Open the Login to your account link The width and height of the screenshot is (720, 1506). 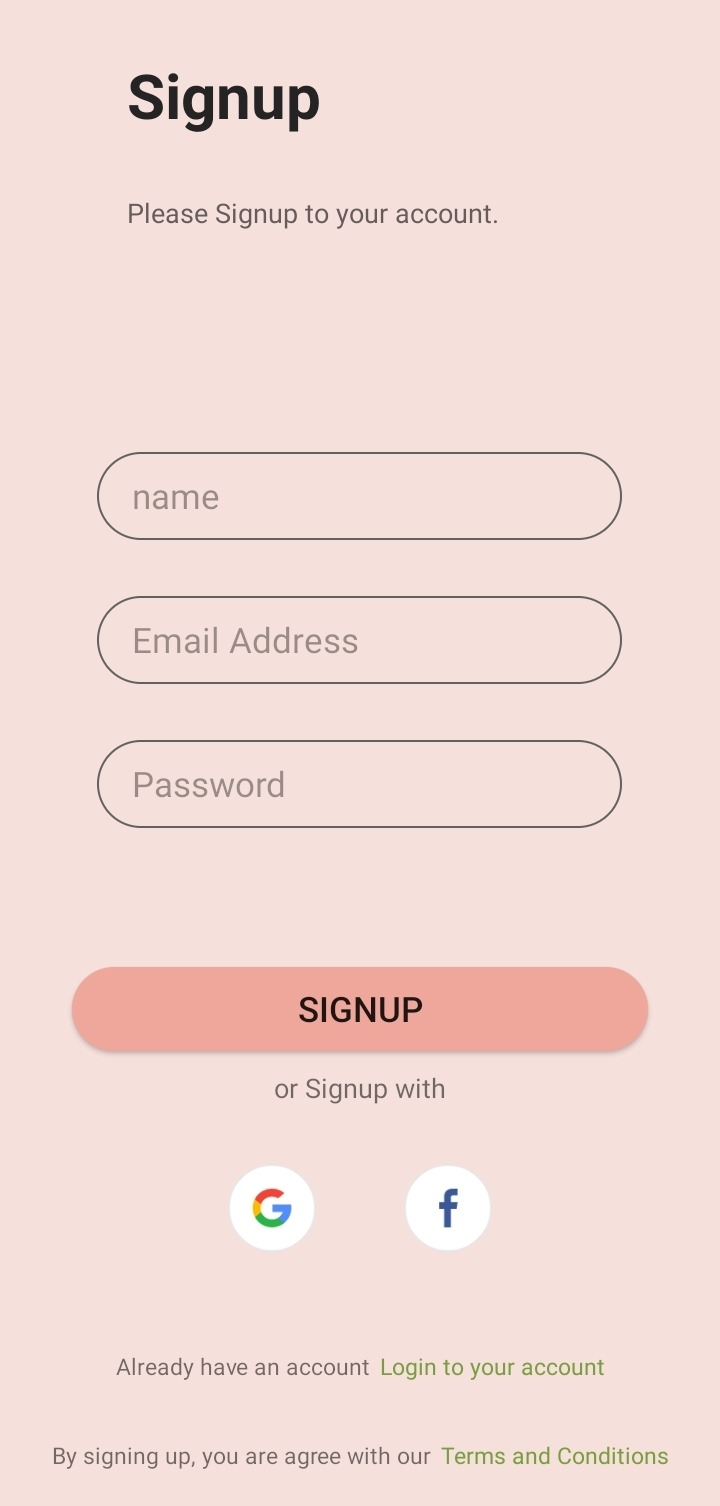tap(492, 1367)
